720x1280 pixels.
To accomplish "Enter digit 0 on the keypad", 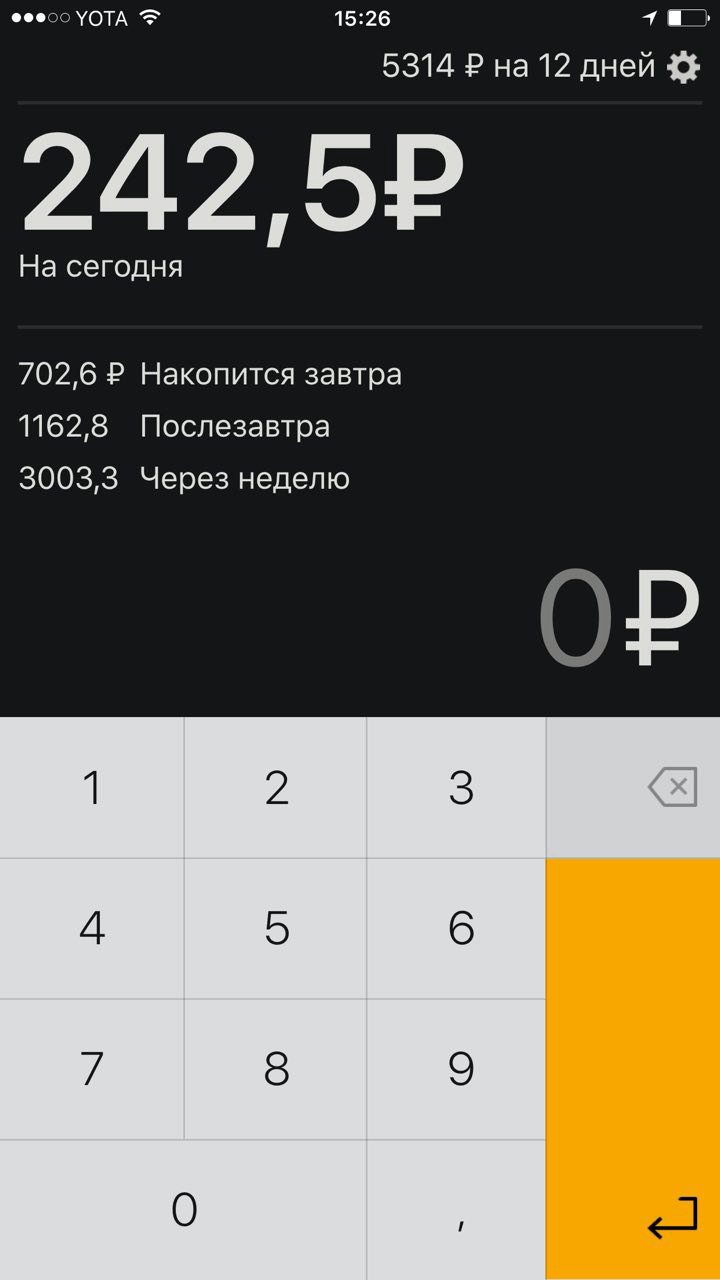I will tap(183, 1211).
